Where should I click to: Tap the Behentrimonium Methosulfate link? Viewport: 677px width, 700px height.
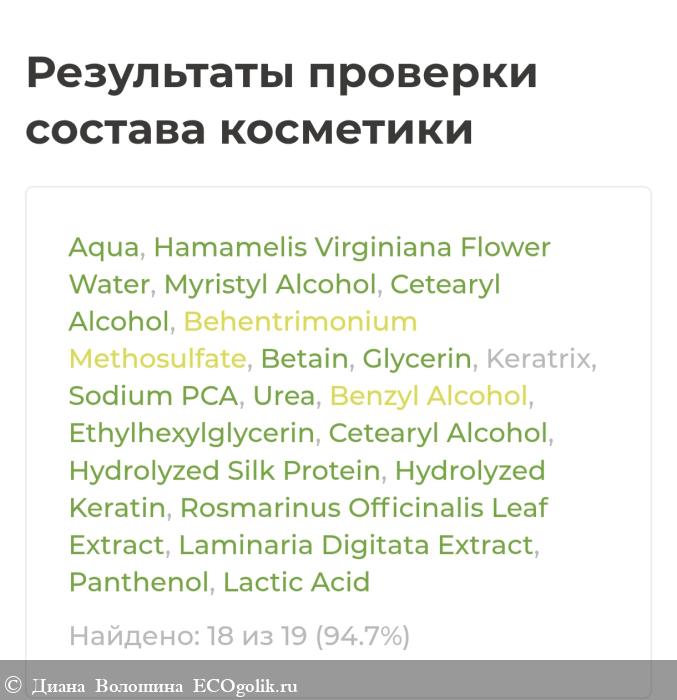(300, 322)
